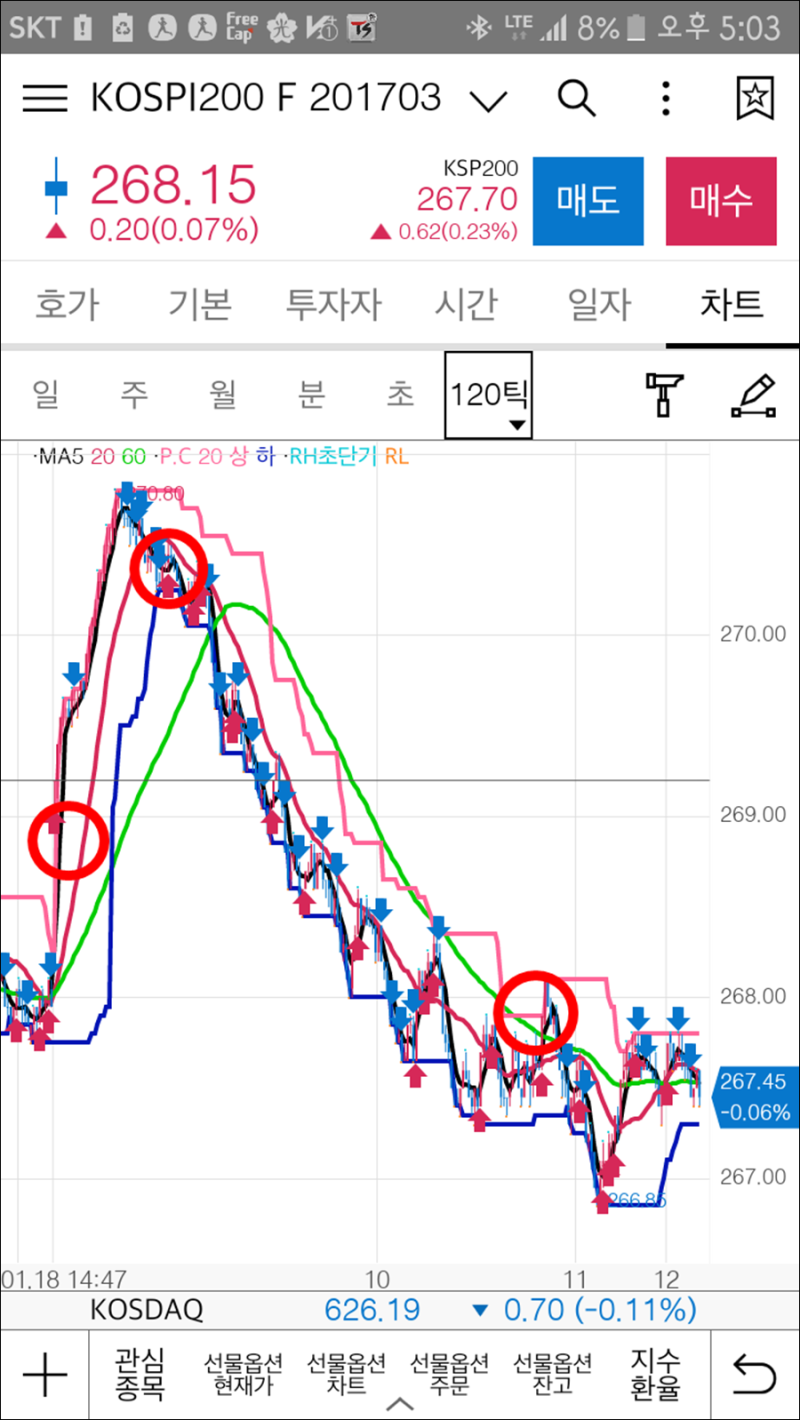Image resolution: width=800 pixels, height=1420 pixels.
Task: Switch to the 기본 tab
Action: point(200,304)
